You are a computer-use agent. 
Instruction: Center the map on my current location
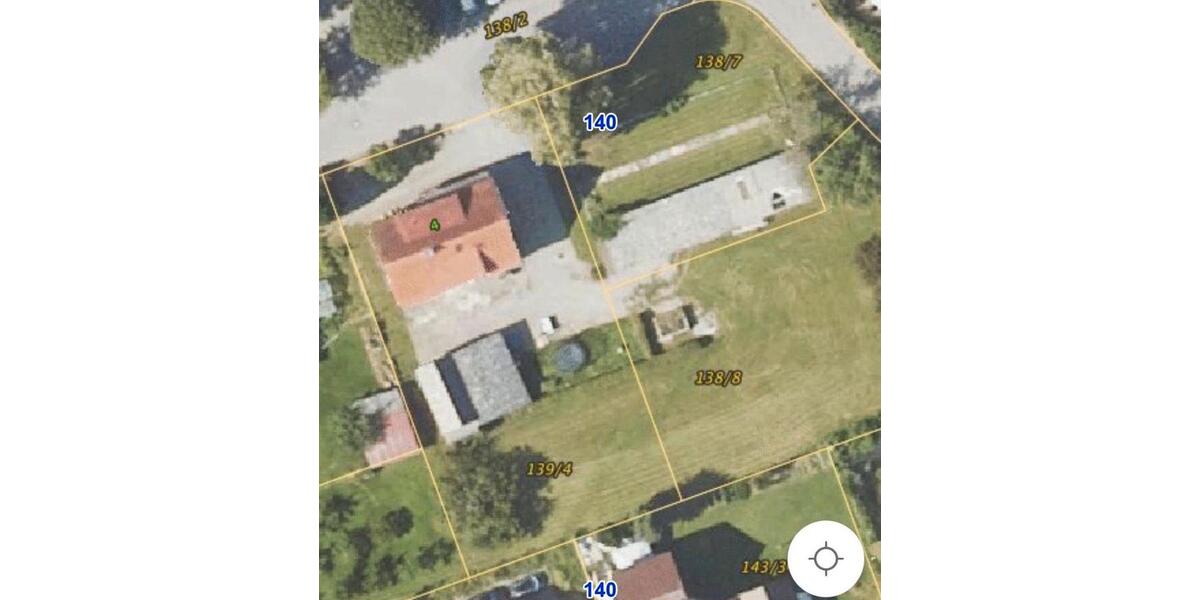tap(825, 558)
